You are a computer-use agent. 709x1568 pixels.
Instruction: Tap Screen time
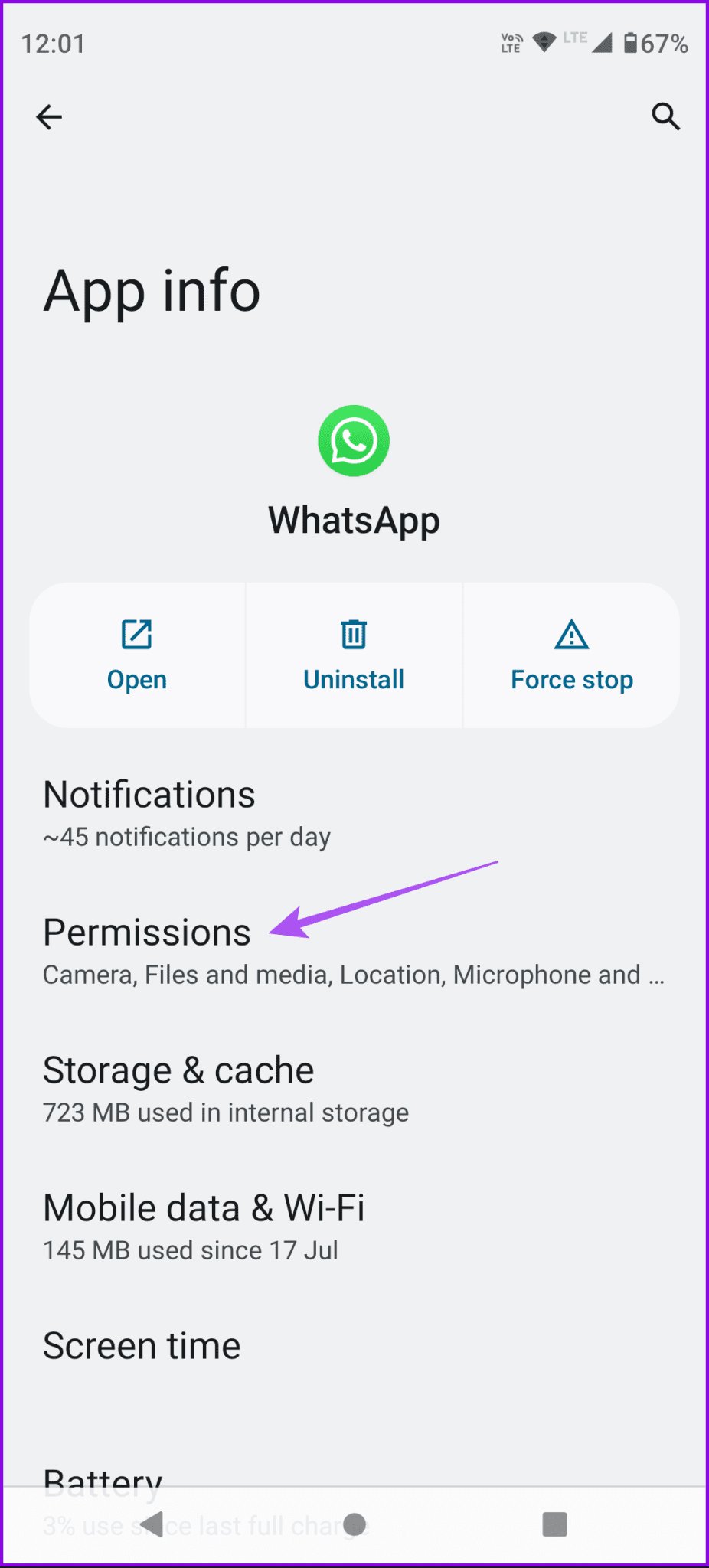(142, 1345)
